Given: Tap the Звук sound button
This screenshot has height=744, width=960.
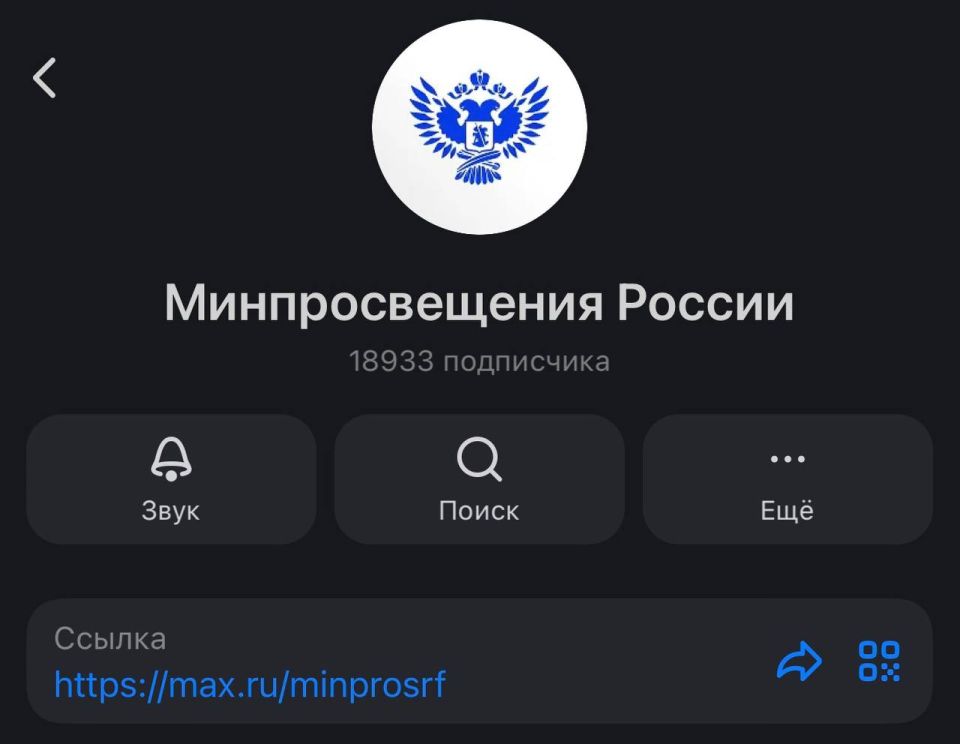Looking at the screenshot, I should 171,480.
